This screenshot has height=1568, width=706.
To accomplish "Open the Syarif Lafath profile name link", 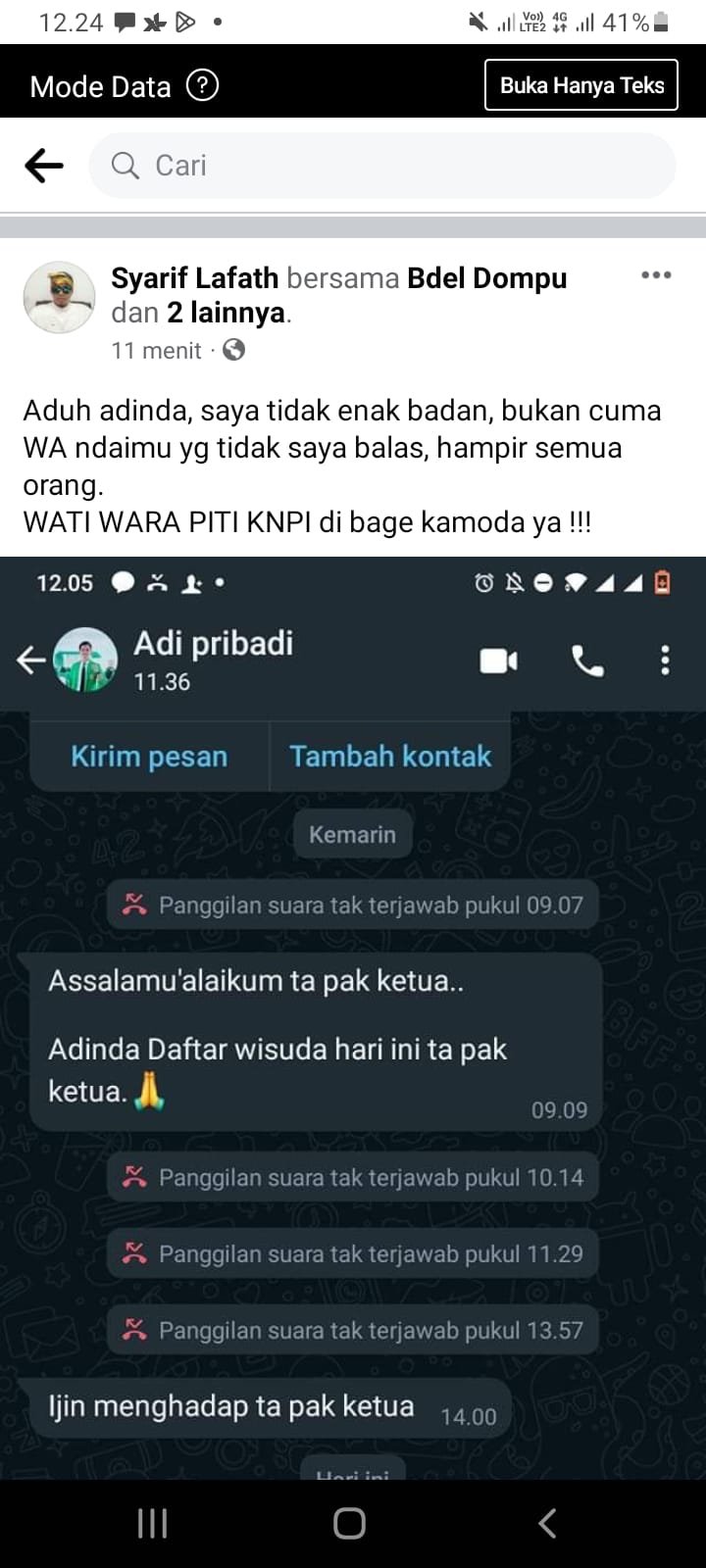I will point(194,278).
